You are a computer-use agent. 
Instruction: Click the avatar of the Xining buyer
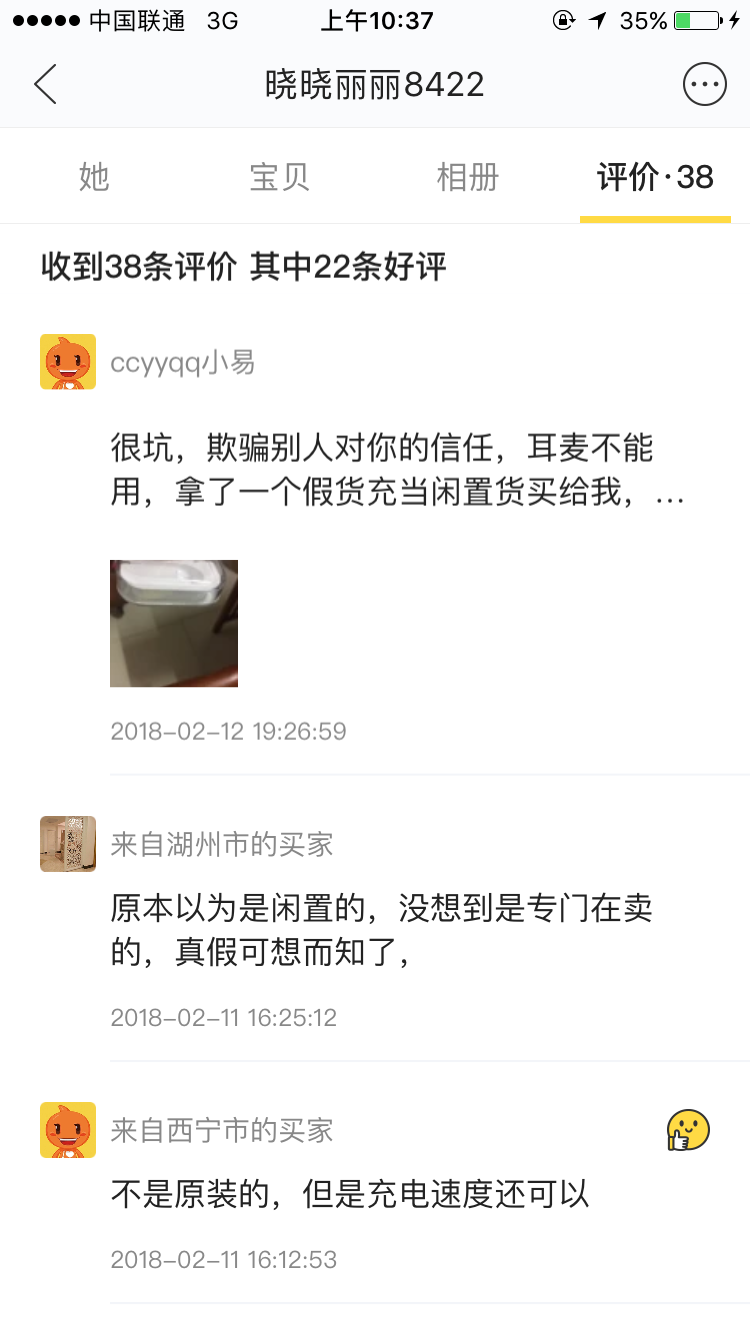pyautogui.click(x=67, y=1129)
